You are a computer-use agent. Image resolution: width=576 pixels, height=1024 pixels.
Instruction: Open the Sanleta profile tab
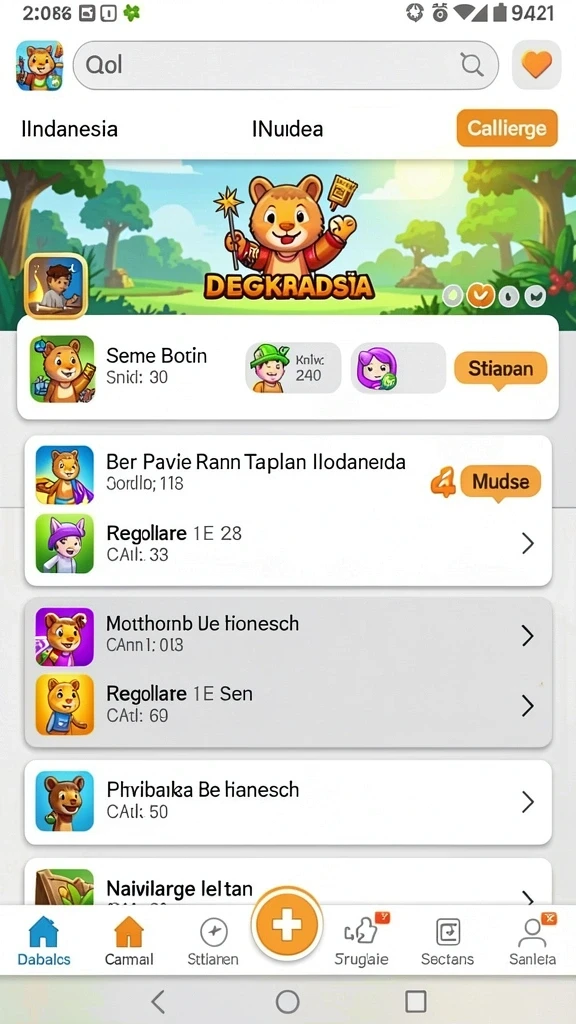pyautogui.click(x=532, y=941)
